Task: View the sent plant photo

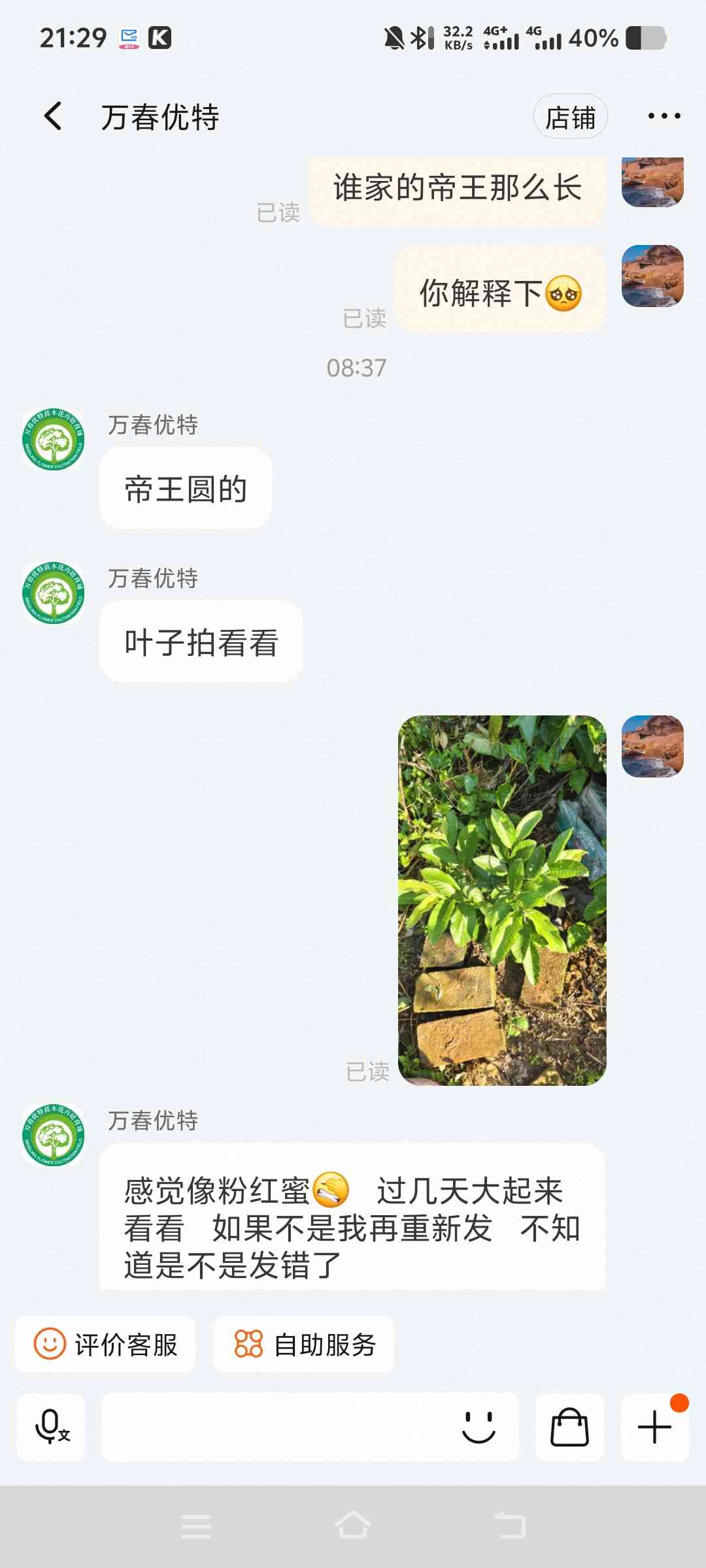Action: pyautogui.click(x=502, y=900)
